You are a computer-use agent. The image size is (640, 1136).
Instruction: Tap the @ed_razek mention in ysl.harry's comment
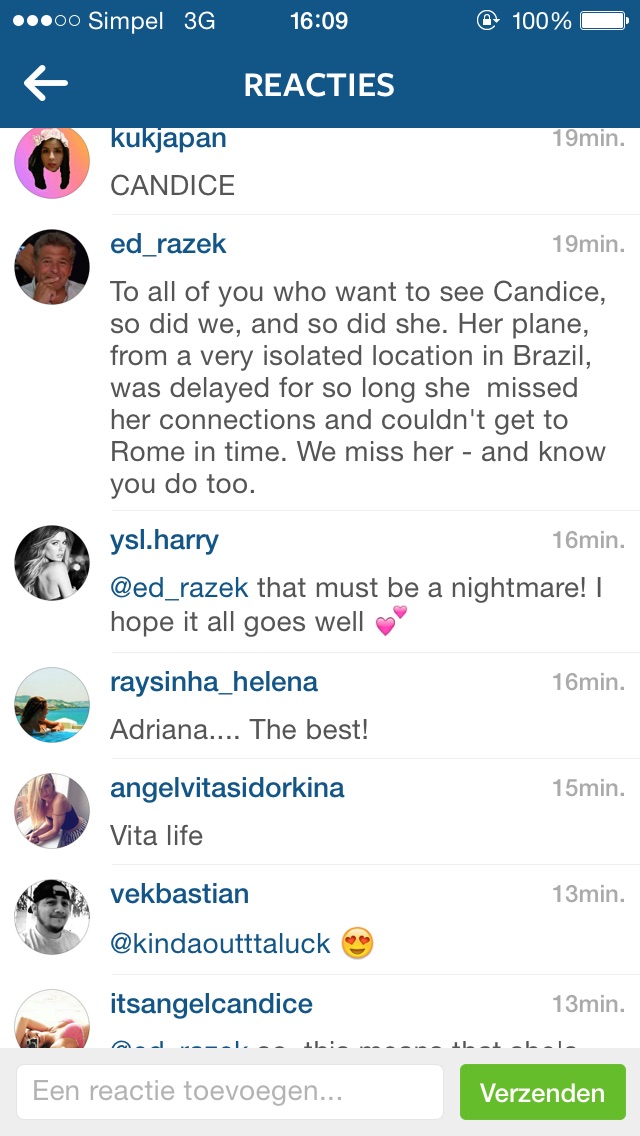179,588
